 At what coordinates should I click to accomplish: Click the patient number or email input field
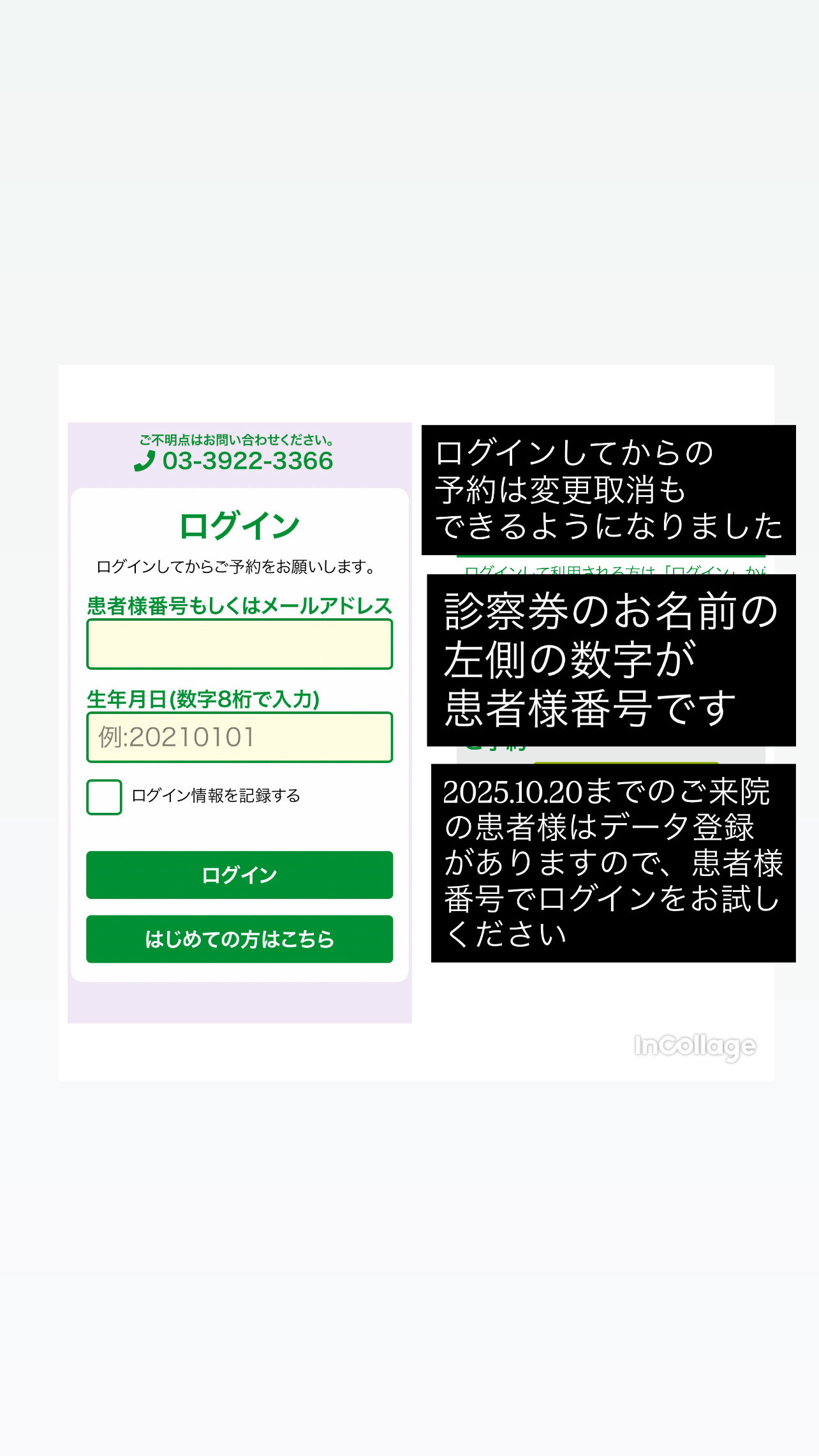click(x=239, y=643)
